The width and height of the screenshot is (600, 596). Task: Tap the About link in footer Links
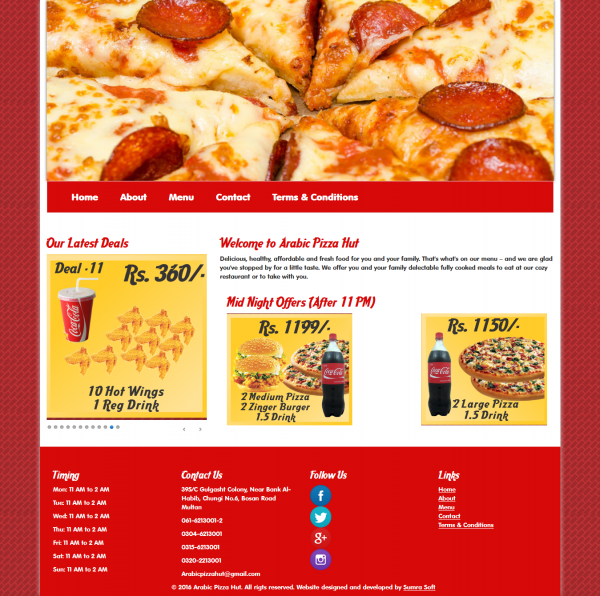pyautogui.click(x=447, y=498)
